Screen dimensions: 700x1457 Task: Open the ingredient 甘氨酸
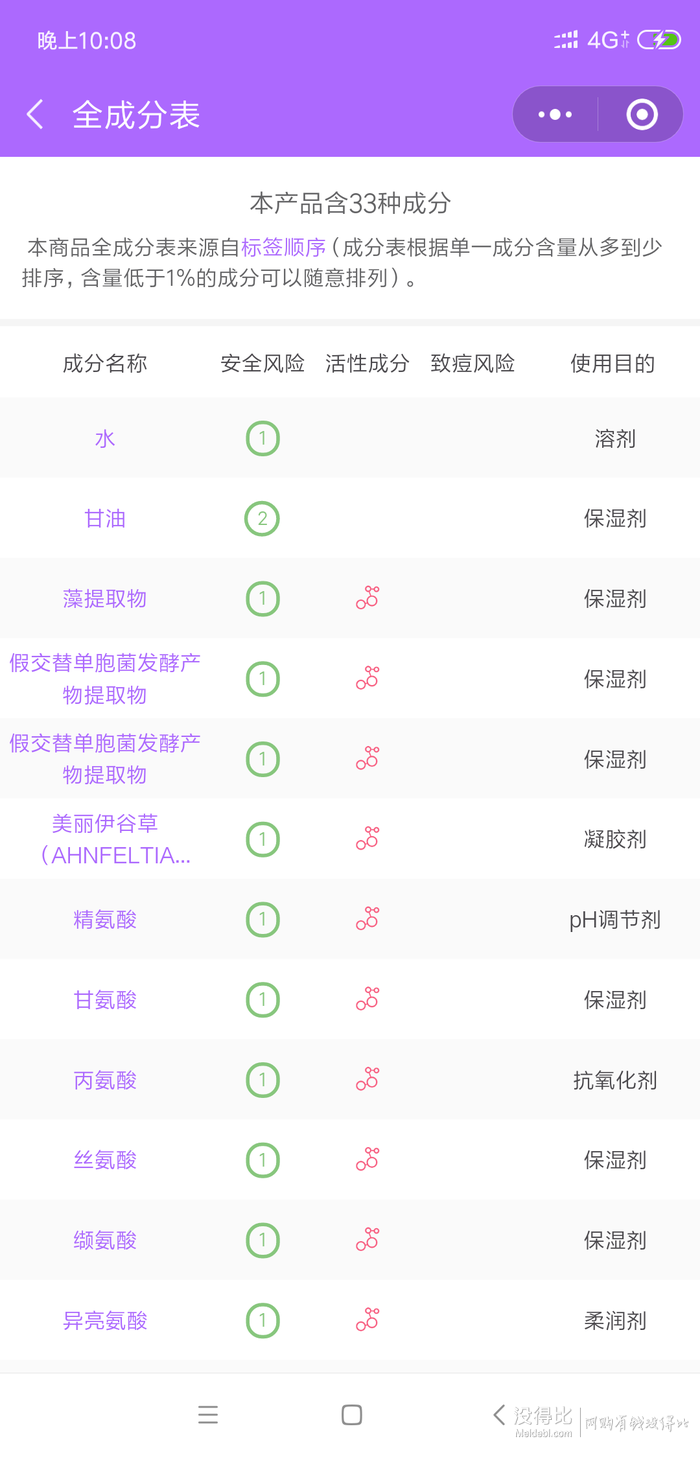coord(105,999)
